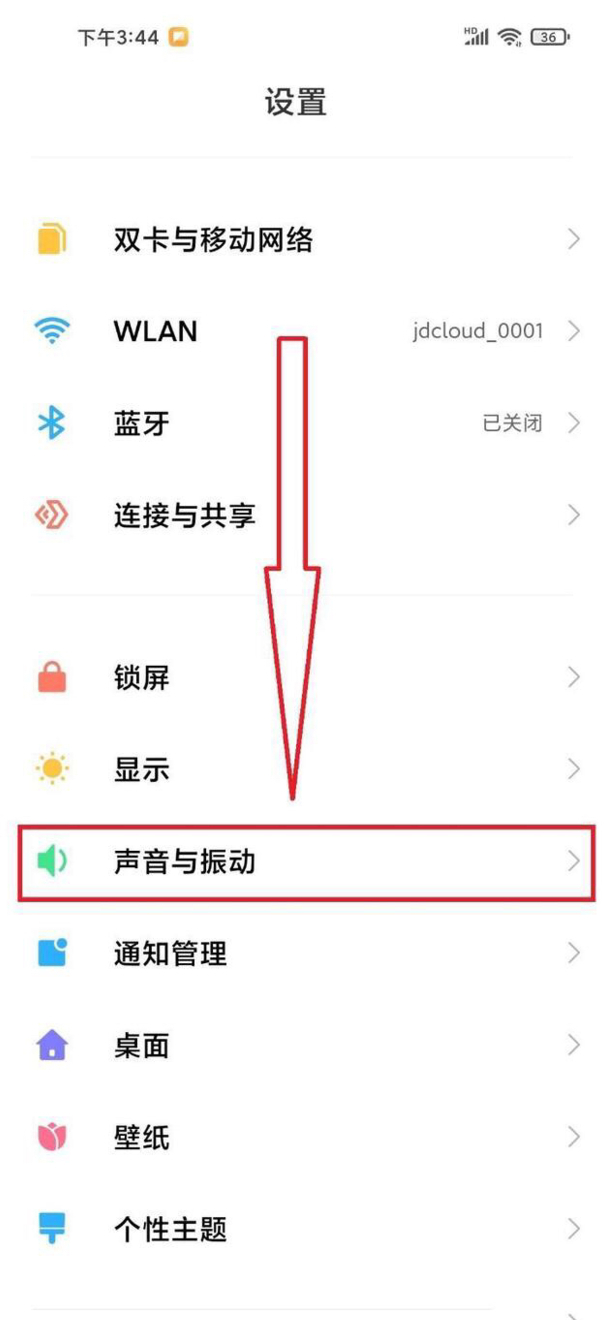The width and height of the screenshot is (612, 1320).
Task: Open WLAN settings
Action: pyautogui.click(x=156, y=331)
